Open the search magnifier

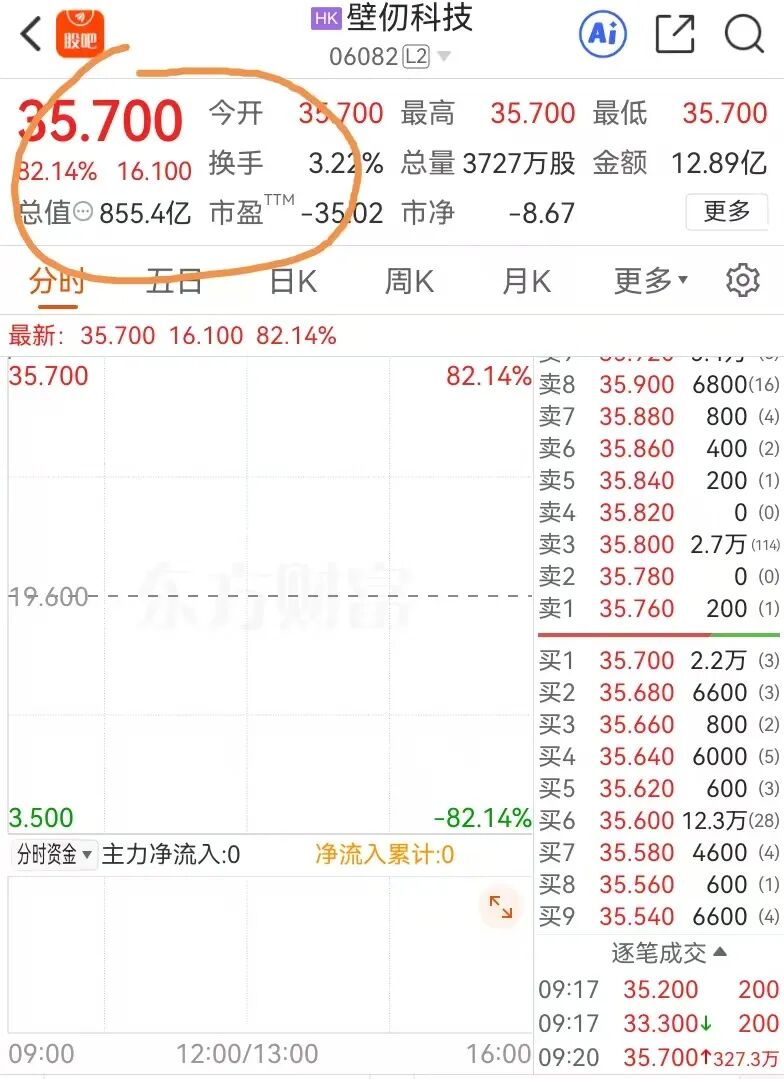point(744,35)
